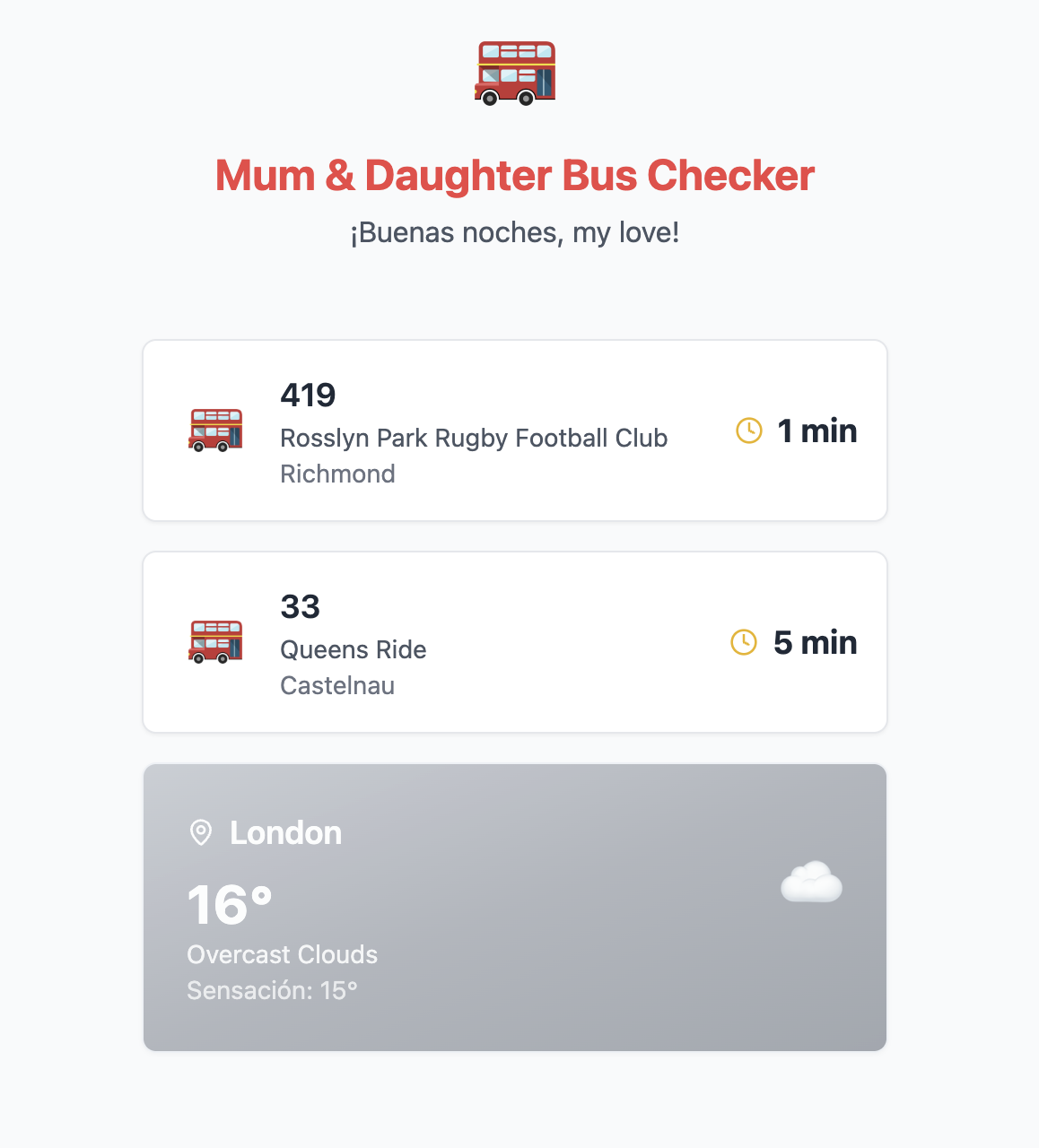Viewport: 1039px width, 1148px height.
Task: Click the clock icon next to 5 min
Action: 744,643
